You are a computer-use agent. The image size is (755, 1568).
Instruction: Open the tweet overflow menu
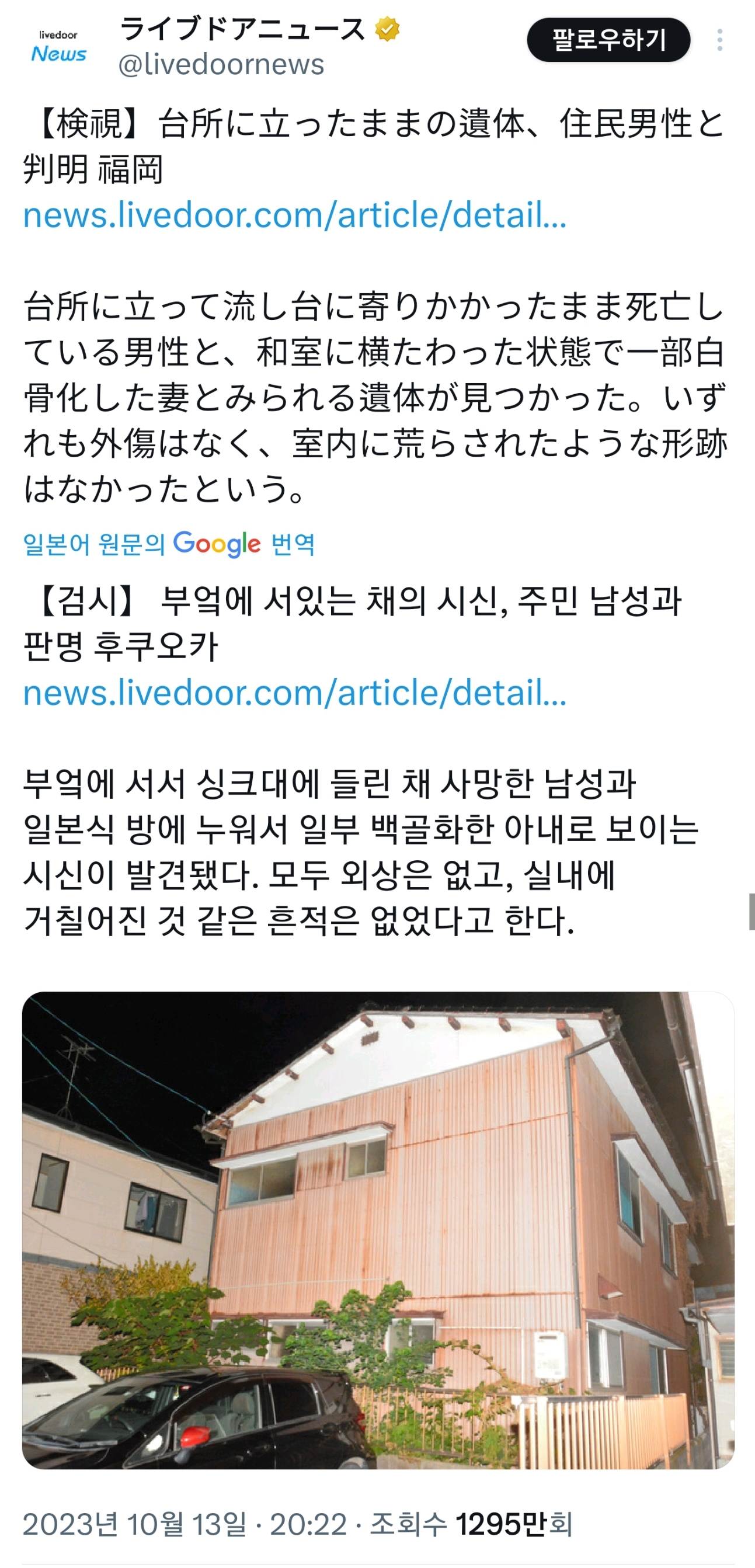pos(720,40)
